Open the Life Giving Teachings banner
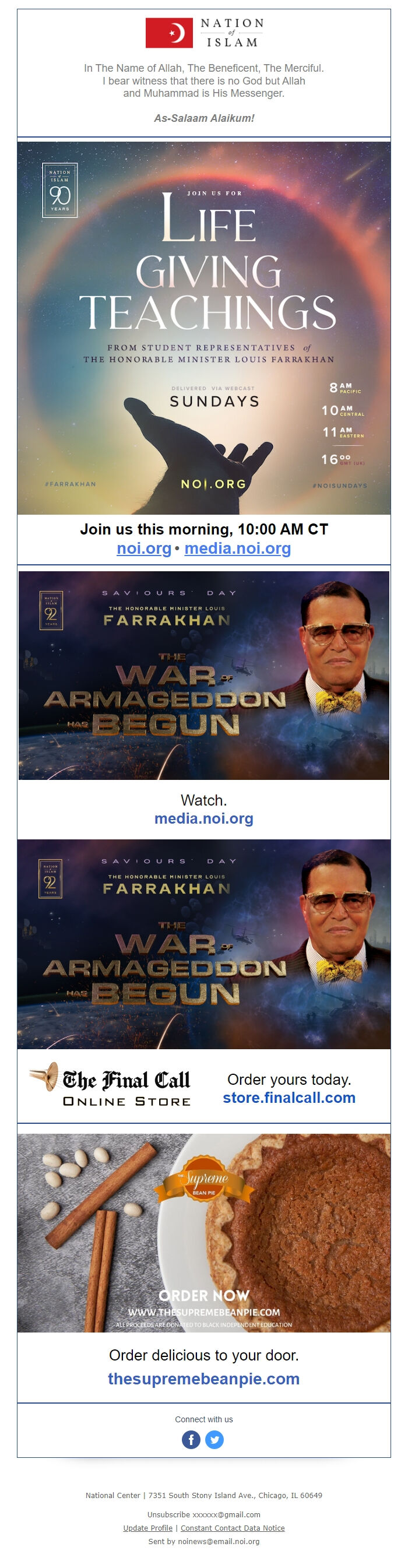The height and width of the screenshot is (1568, 408). (x=203, y=329)
